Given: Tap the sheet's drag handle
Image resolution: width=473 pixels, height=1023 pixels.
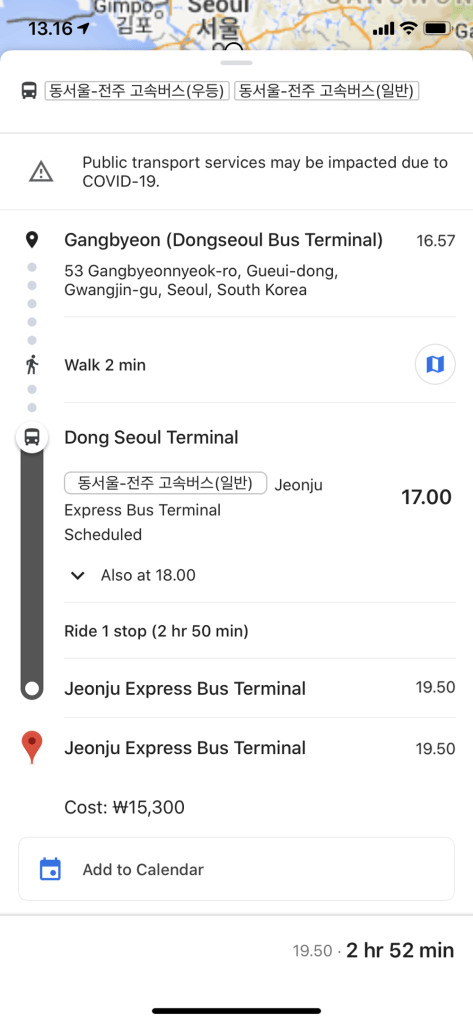Looking at the screenshot, I should click(236, 63).
